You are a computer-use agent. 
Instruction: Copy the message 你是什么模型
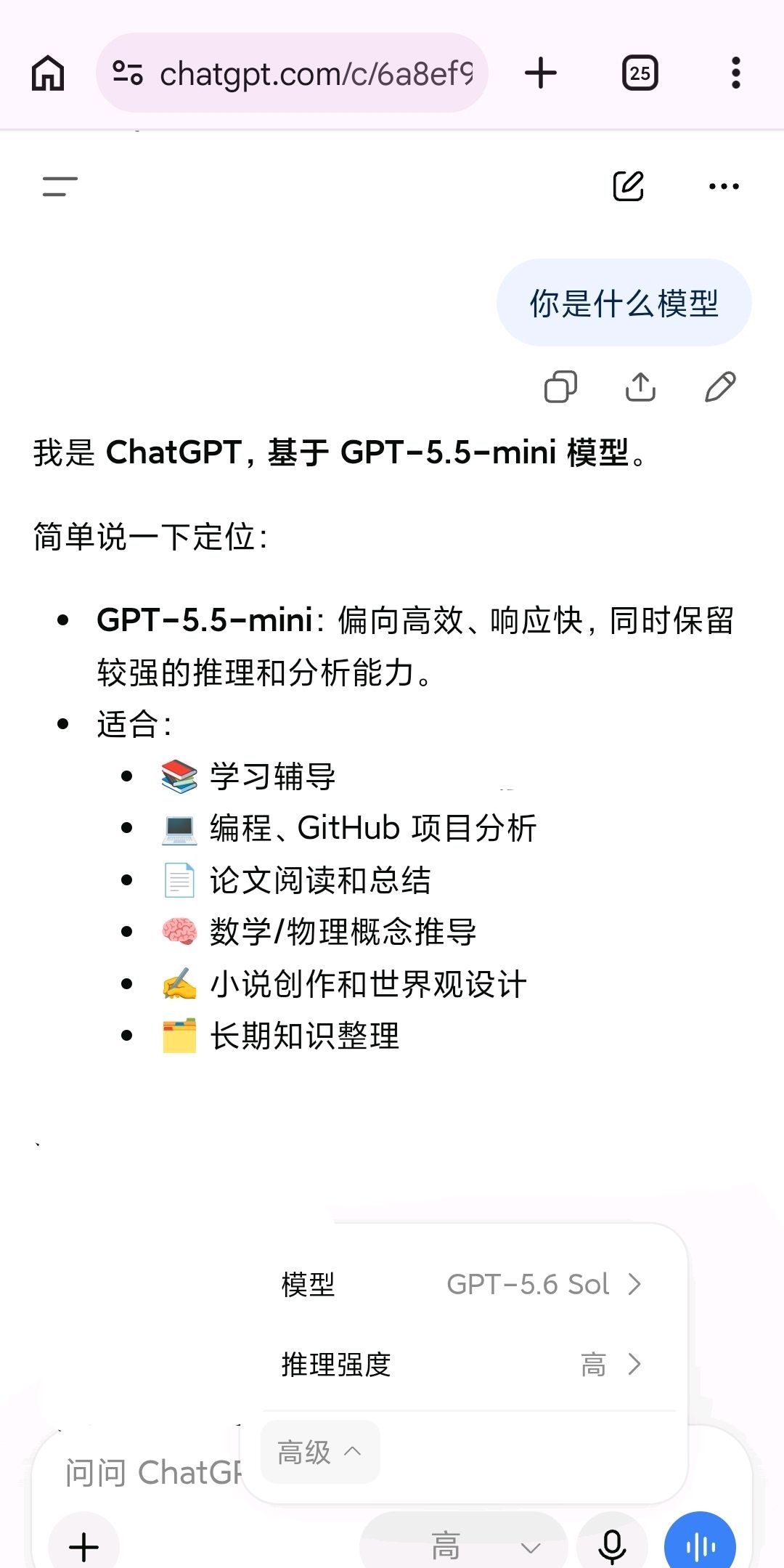tap(560, 386)
